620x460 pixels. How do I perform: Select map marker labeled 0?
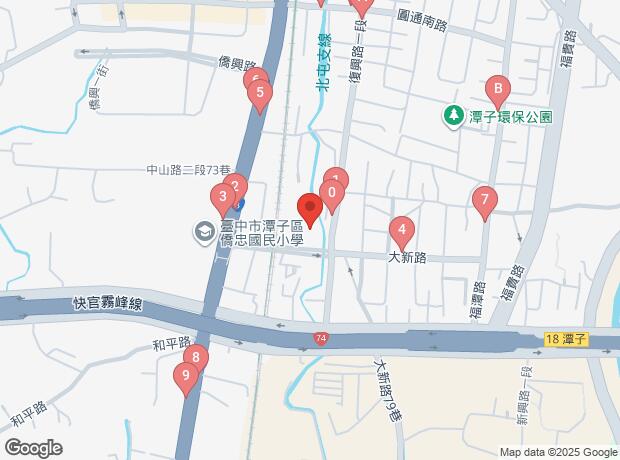pyautogui.click(x=332, y=193)
